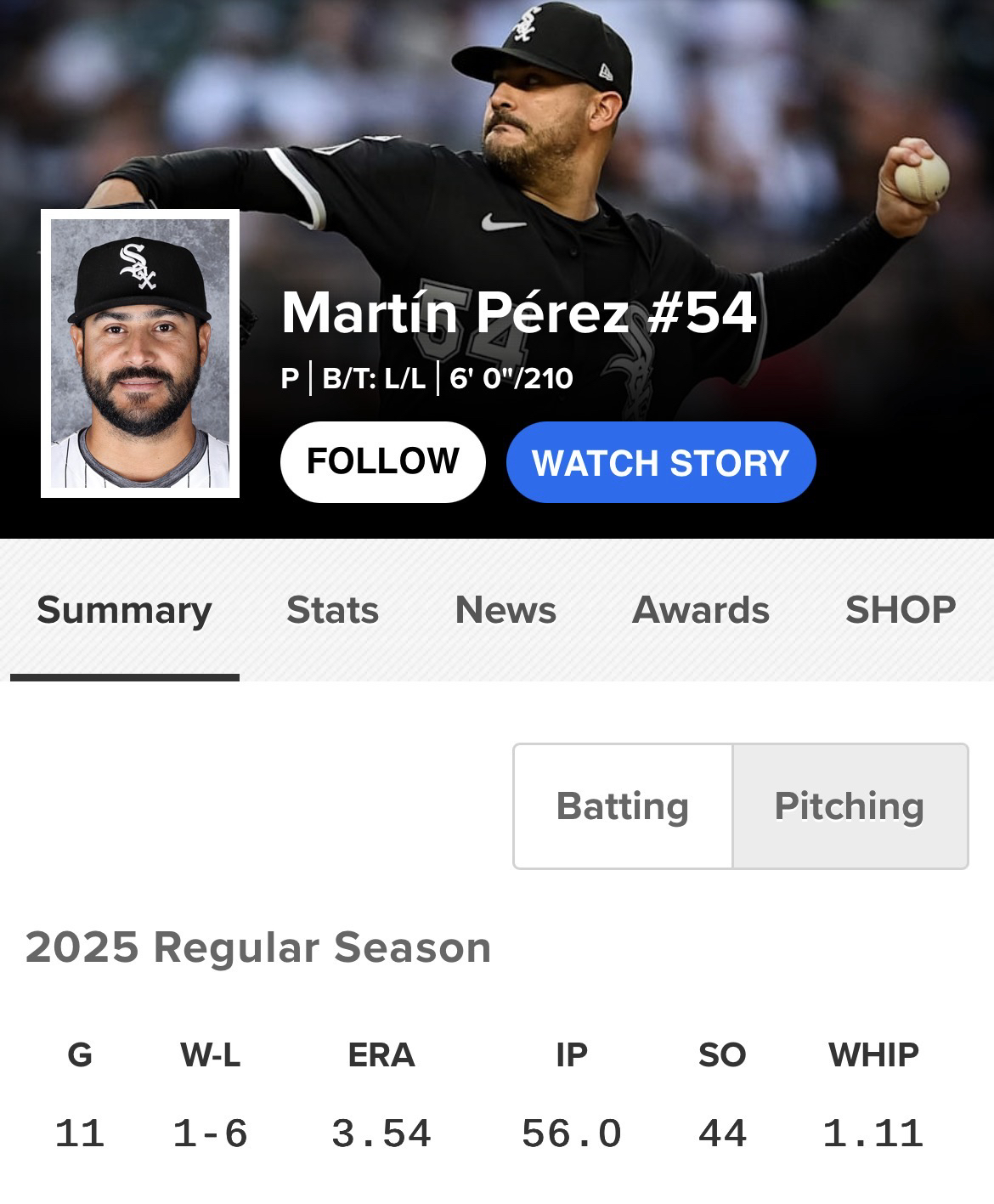Select the Pitching stats segment
The height and width of the screenshot is (1204, 994).
(850, 806)
